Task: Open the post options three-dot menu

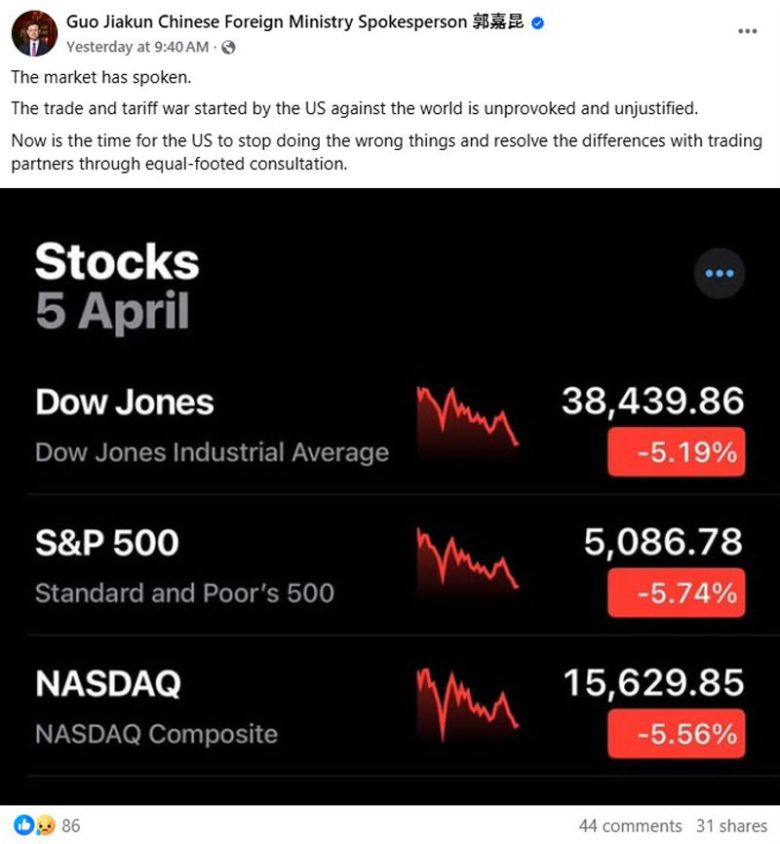Action: (747, 31)
